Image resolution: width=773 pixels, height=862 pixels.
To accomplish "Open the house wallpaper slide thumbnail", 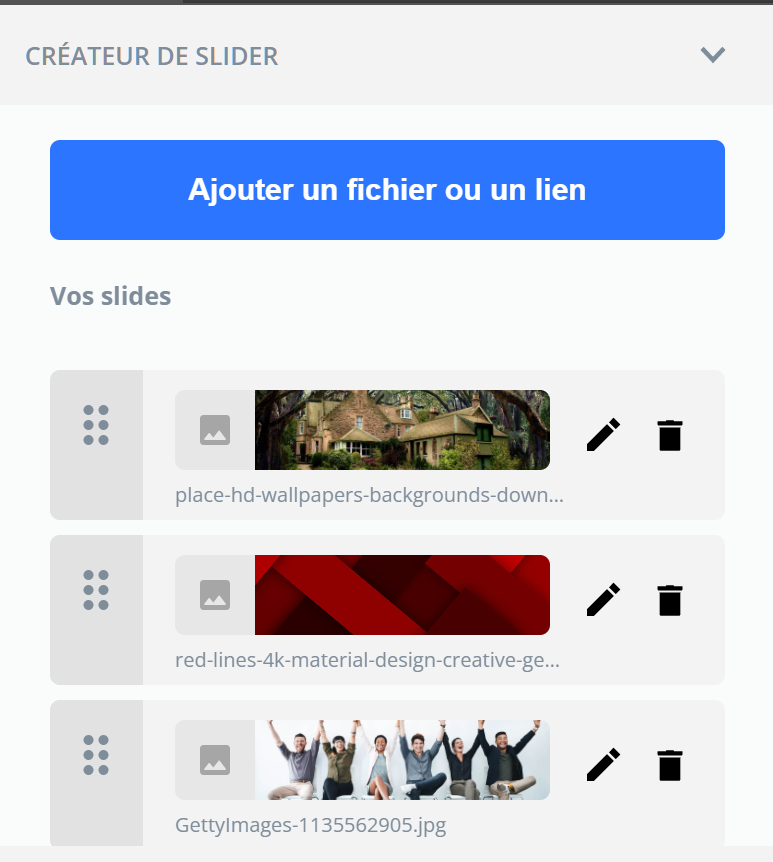I will click(402, 430).
